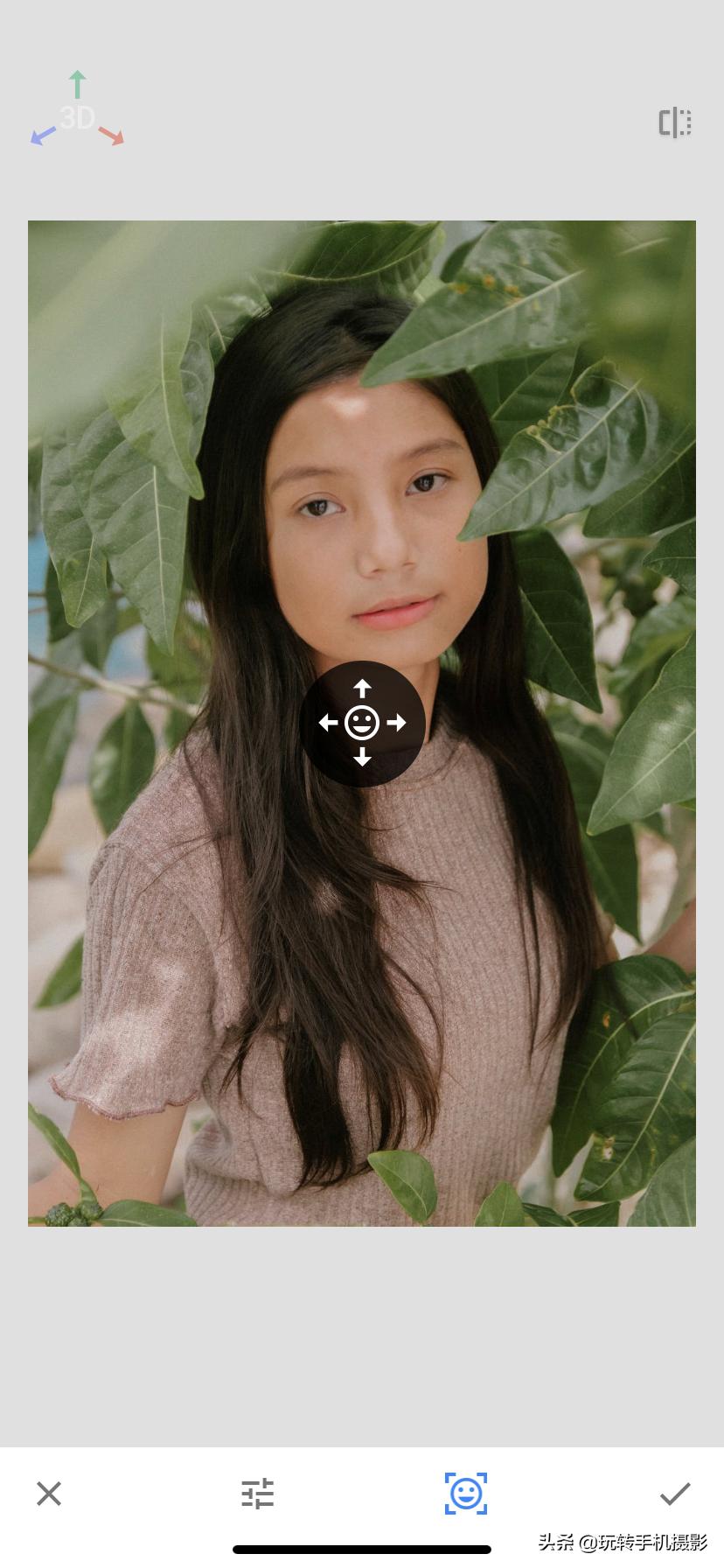
Task: Open the adjustment sliders tool
Action: pos(258,1493)
